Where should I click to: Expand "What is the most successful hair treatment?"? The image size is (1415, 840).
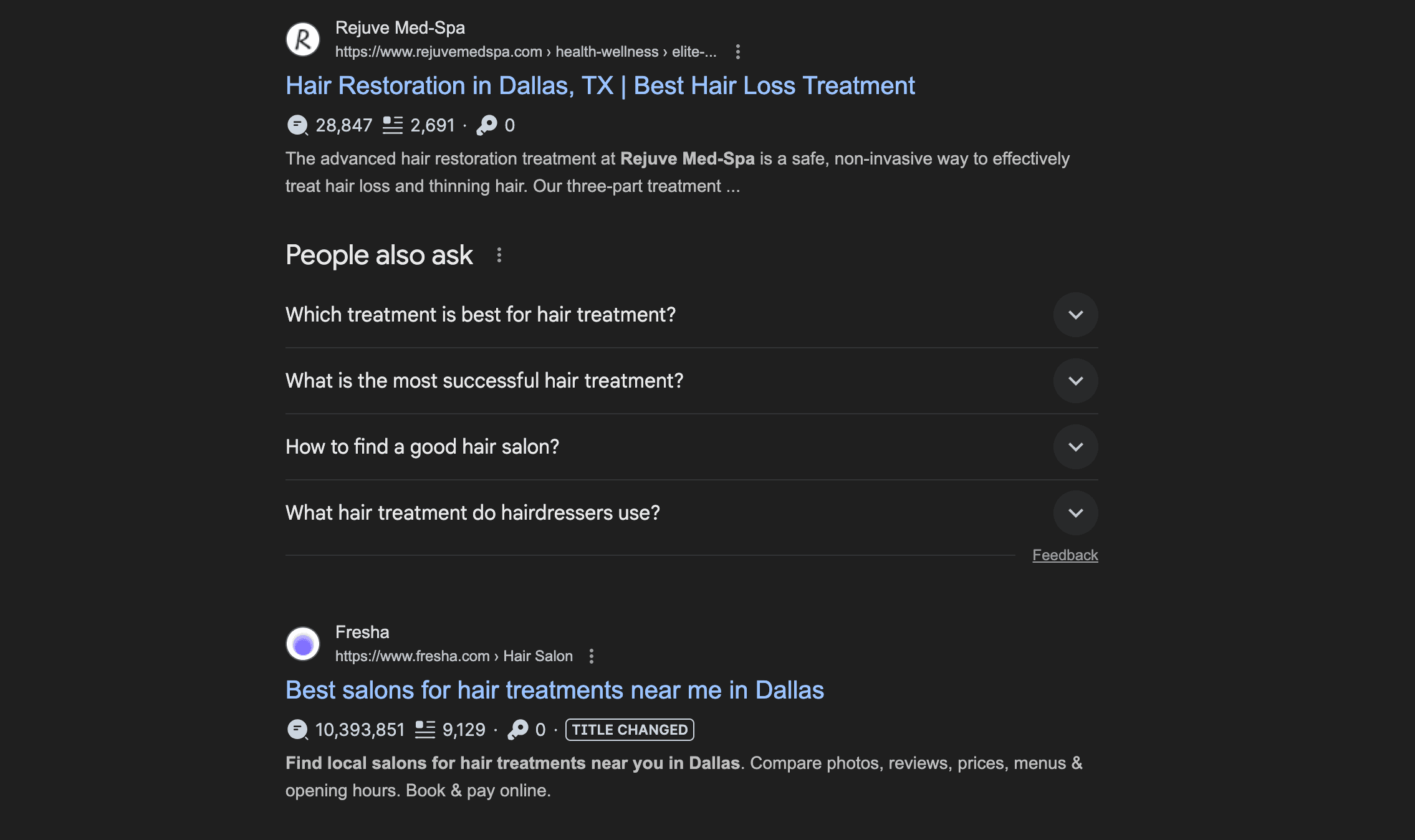(x=1075, y=381)
